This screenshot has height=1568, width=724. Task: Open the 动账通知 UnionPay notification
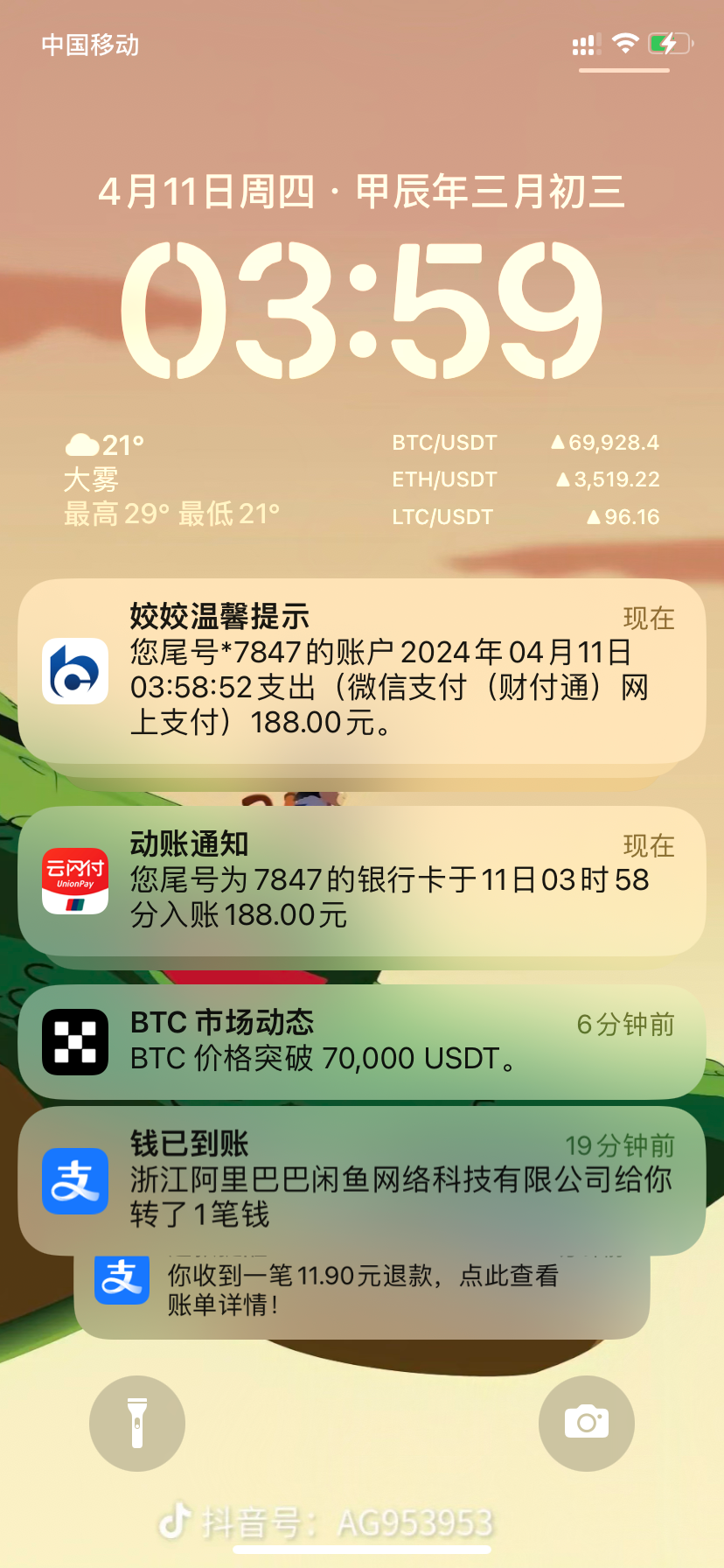click(362, 880)
